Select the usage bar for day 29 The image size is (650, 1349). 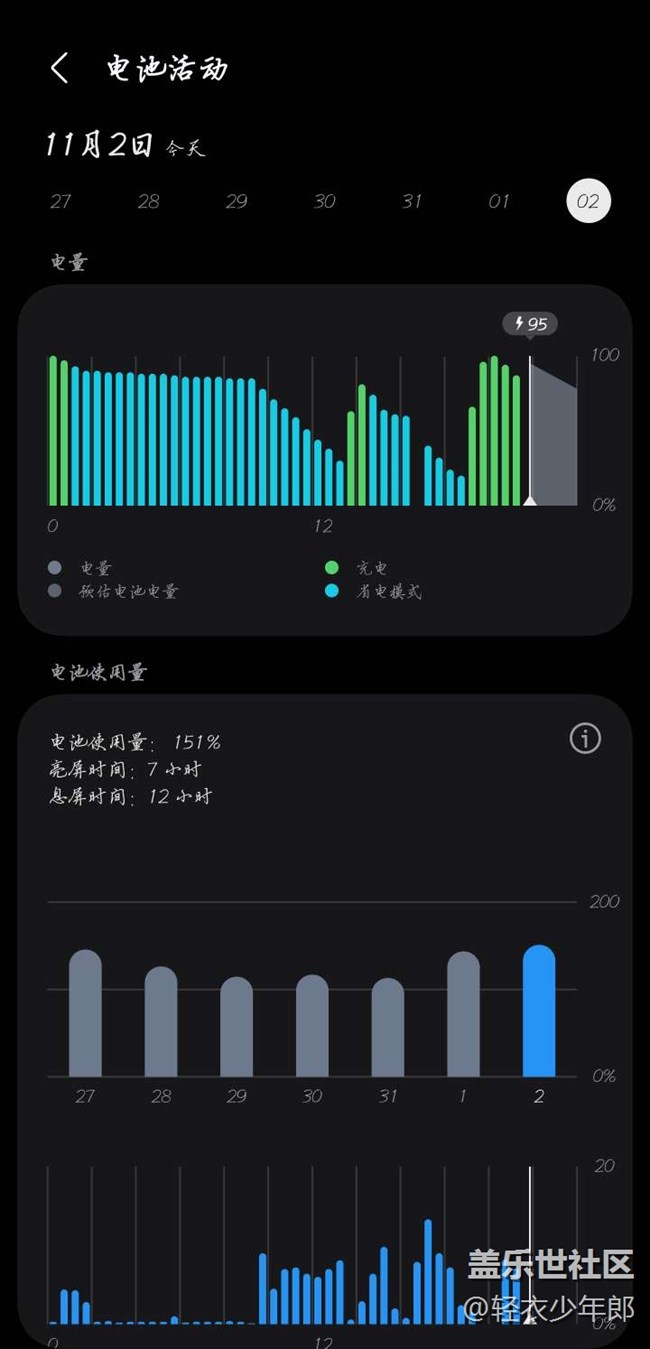[x=237, y=1027]
